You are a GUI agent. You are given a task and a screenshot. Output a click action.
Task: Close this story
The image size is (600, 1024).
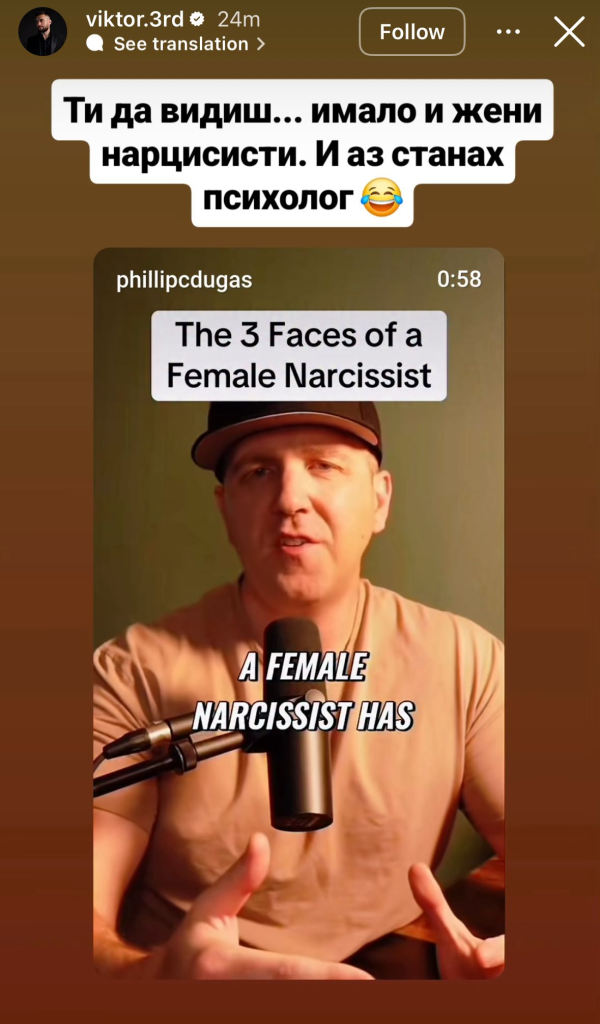[x=569, y=32]
